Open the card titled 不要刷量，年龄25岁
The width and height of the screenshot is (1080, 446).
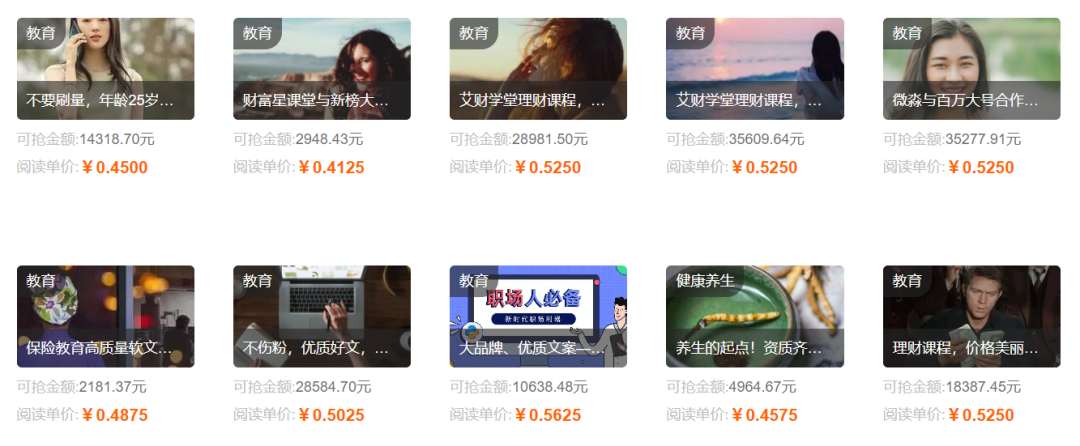tap(105, 69)
